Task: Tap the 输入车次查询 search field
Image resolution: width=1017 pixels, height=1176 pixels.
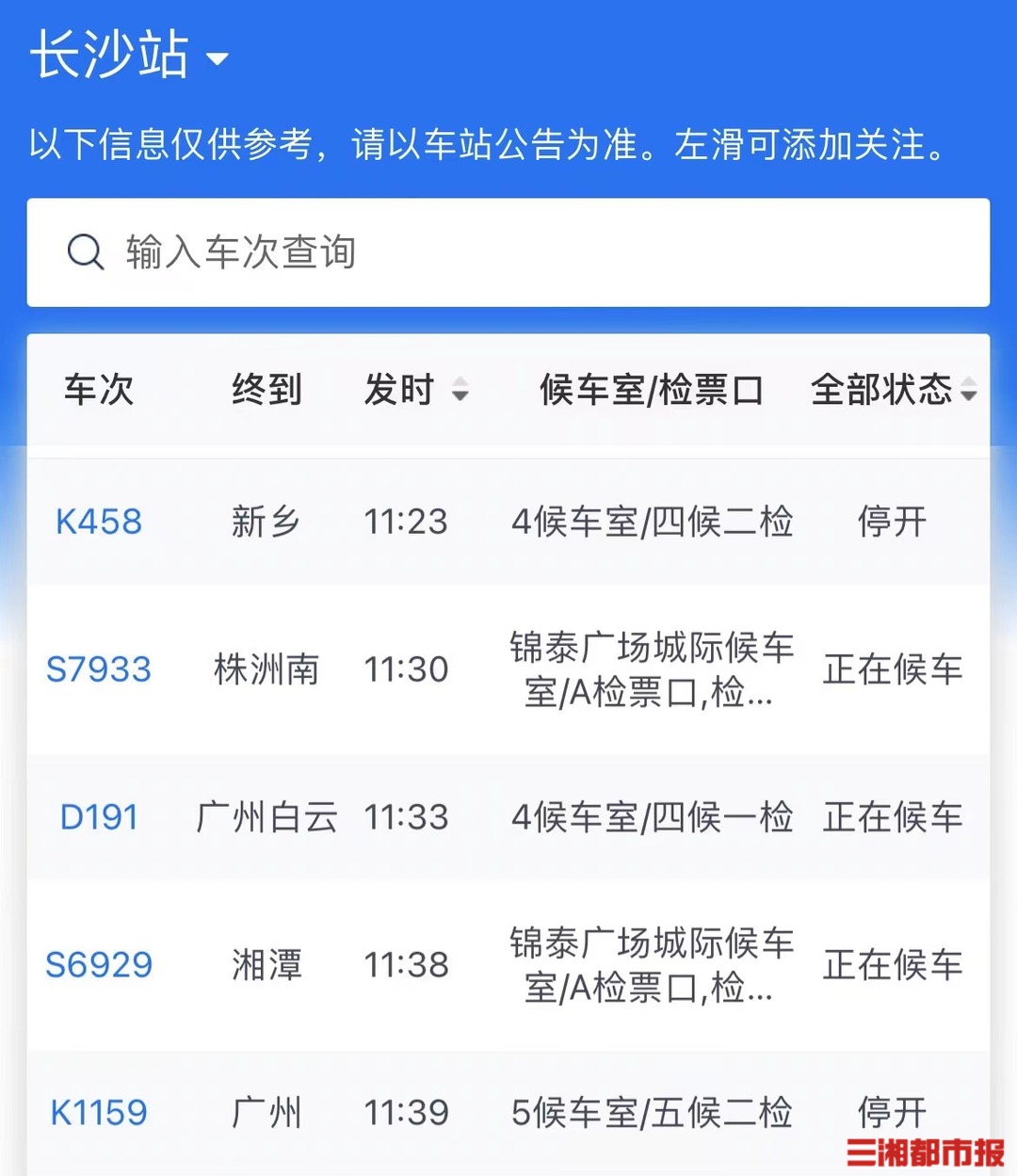Action: click(508, 252)
